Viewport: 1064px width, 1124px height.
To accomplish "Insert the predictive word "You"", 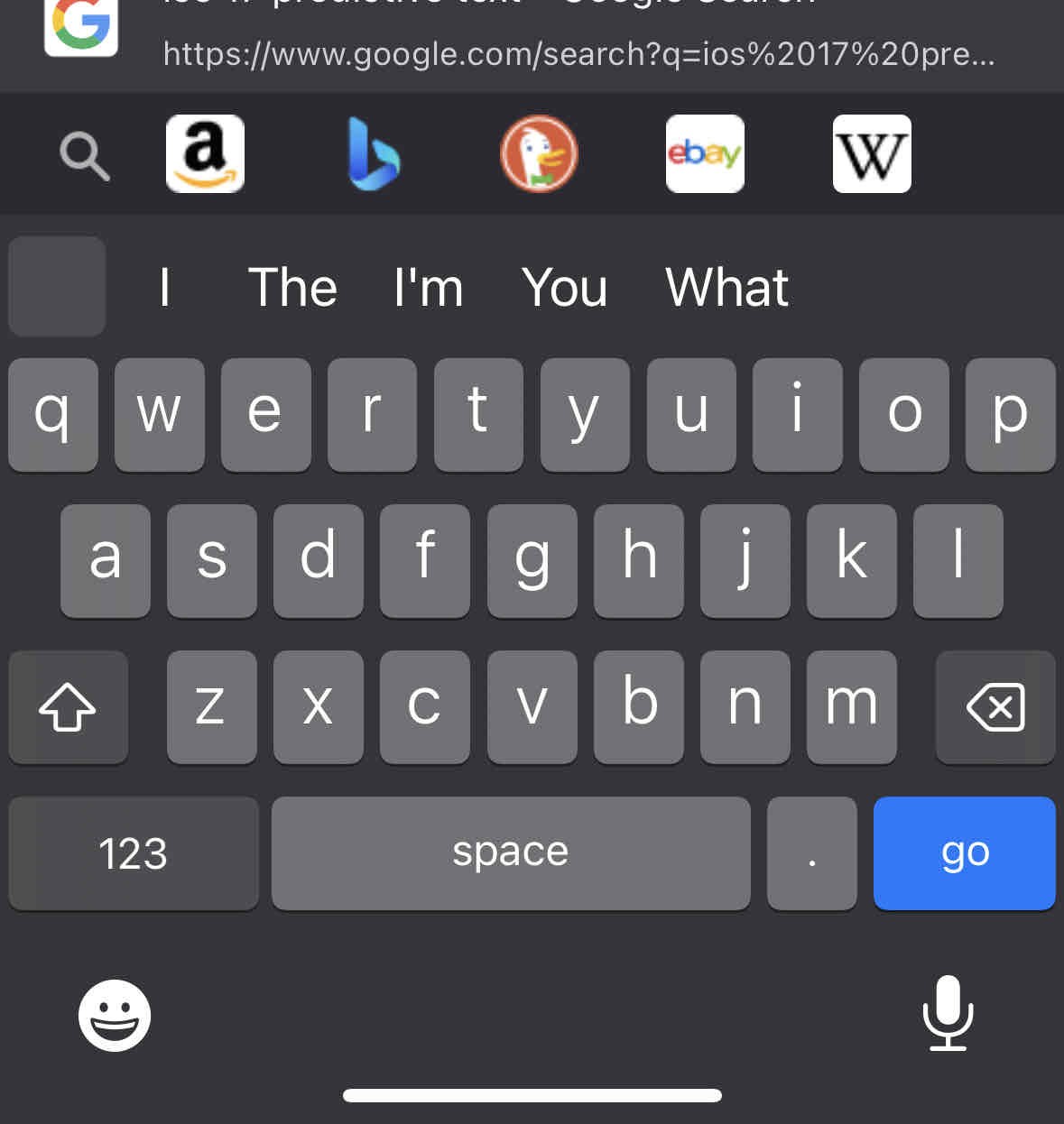I will pos(564,288).
